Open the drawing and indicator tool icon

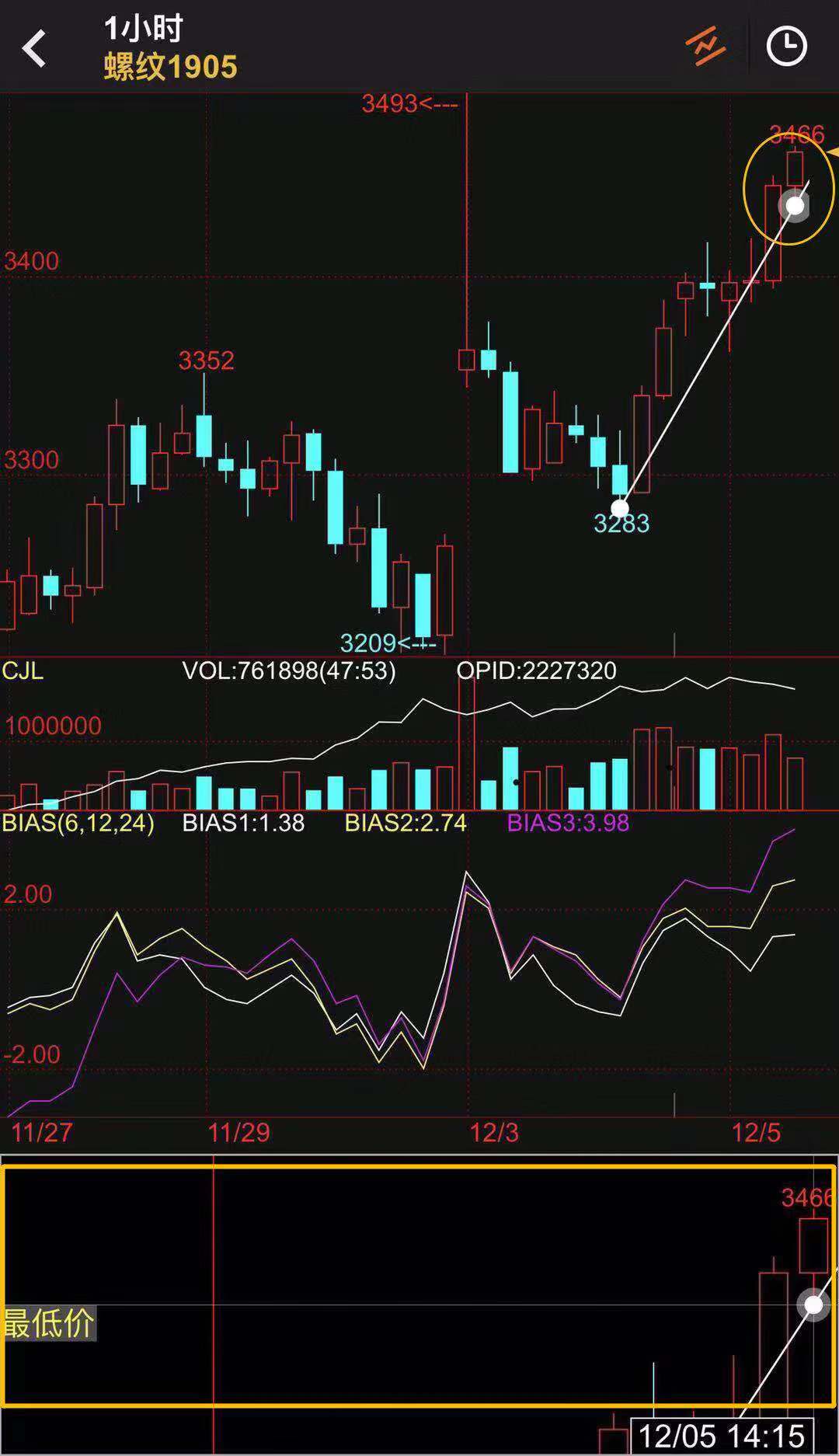click(x=705, y=47)
